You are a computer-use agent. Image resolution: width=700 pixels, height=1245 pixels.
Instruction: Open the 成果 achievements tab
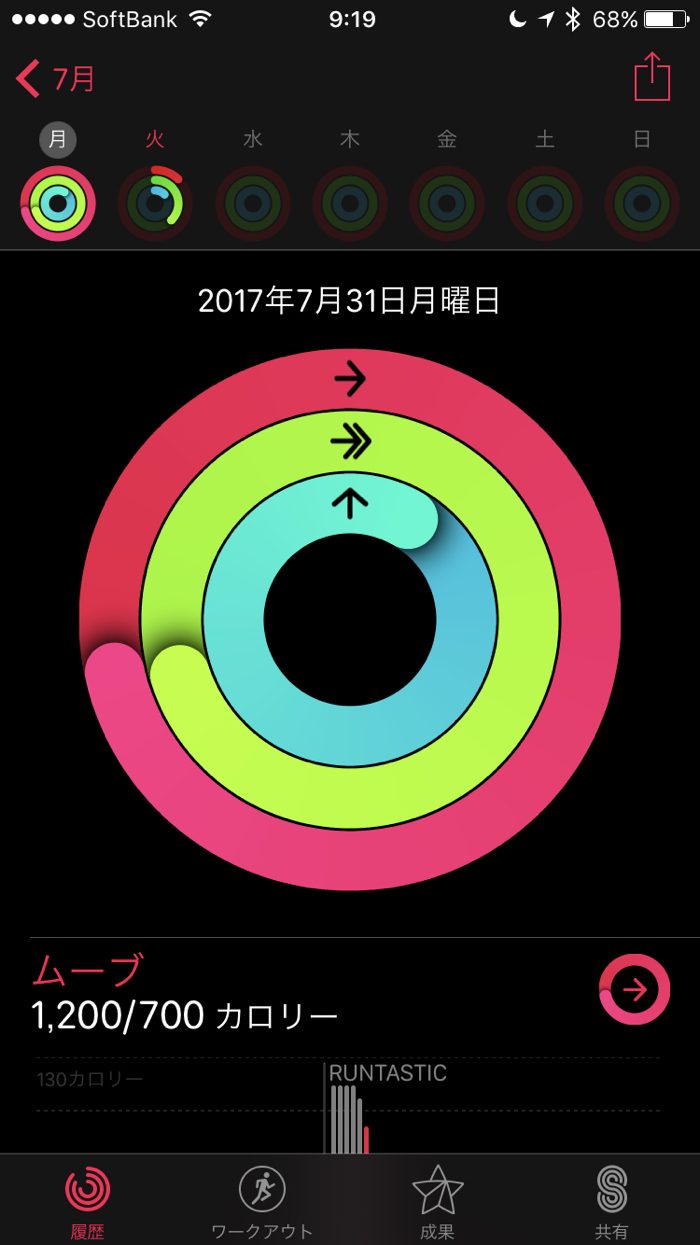pos(437,1200)
